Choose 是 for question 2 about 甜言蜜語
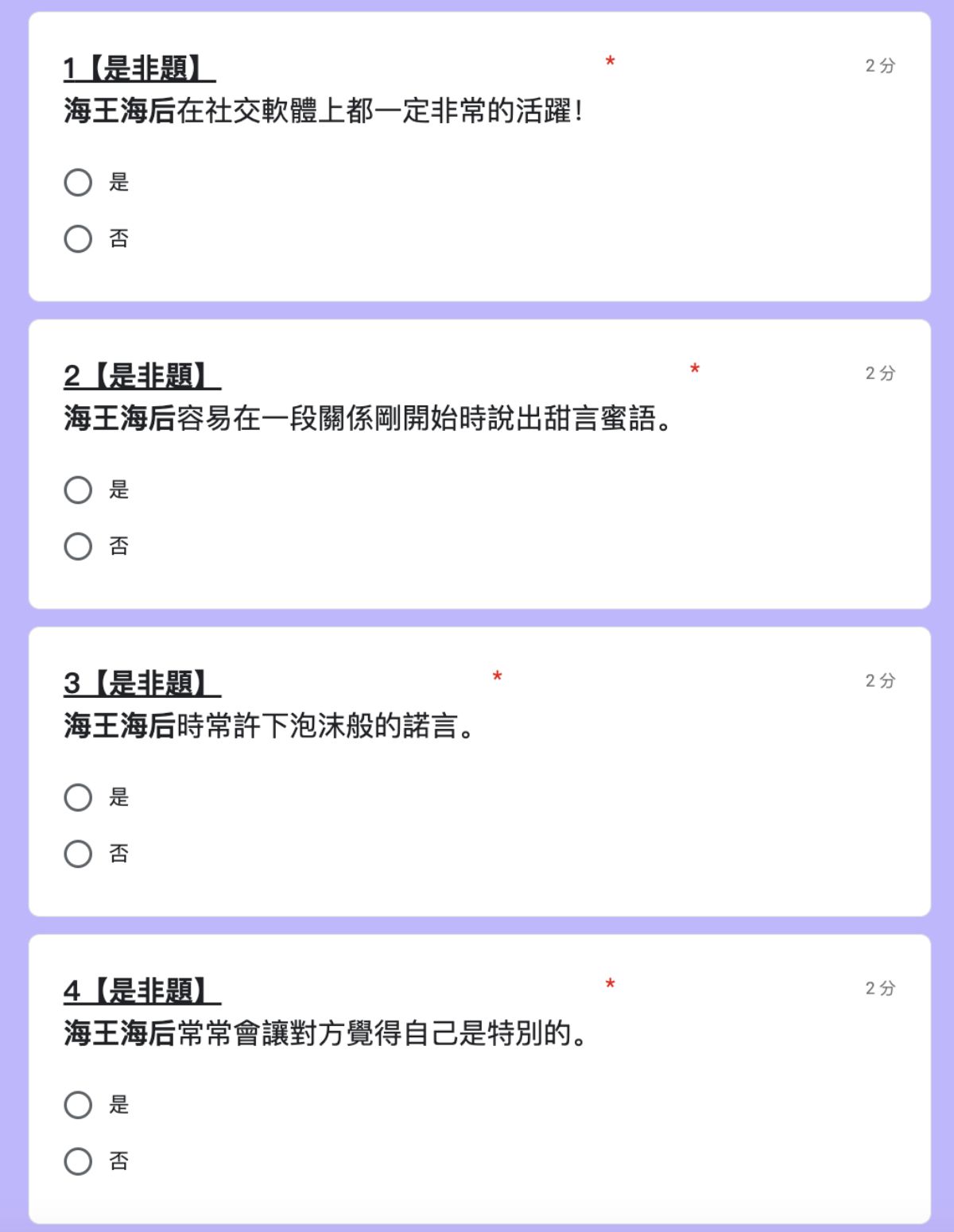This screenshot has width=954, height=1232. coord(78,490)
